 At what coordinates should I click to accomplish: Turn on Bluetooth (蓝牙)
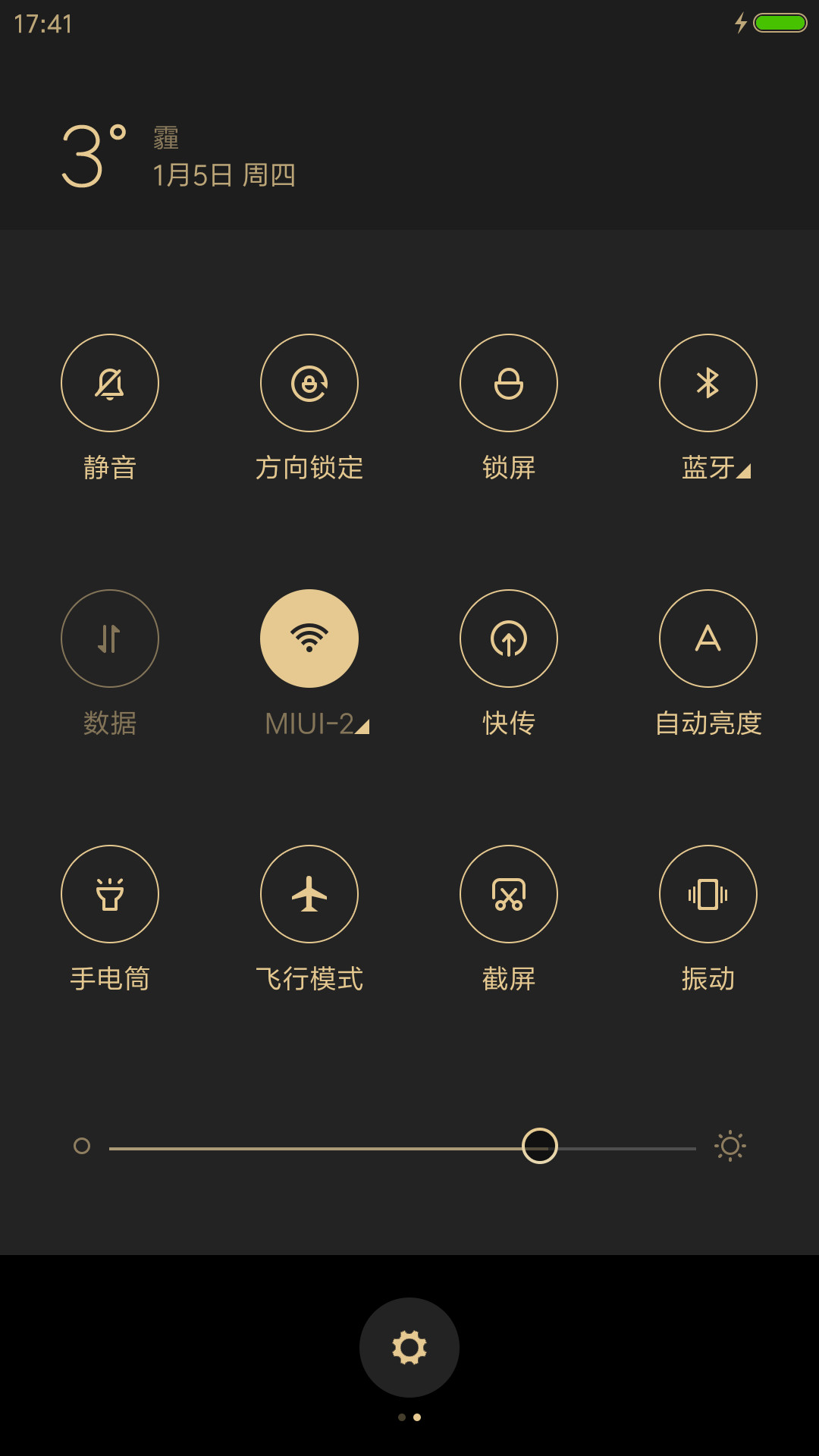[x=708, y=383]
